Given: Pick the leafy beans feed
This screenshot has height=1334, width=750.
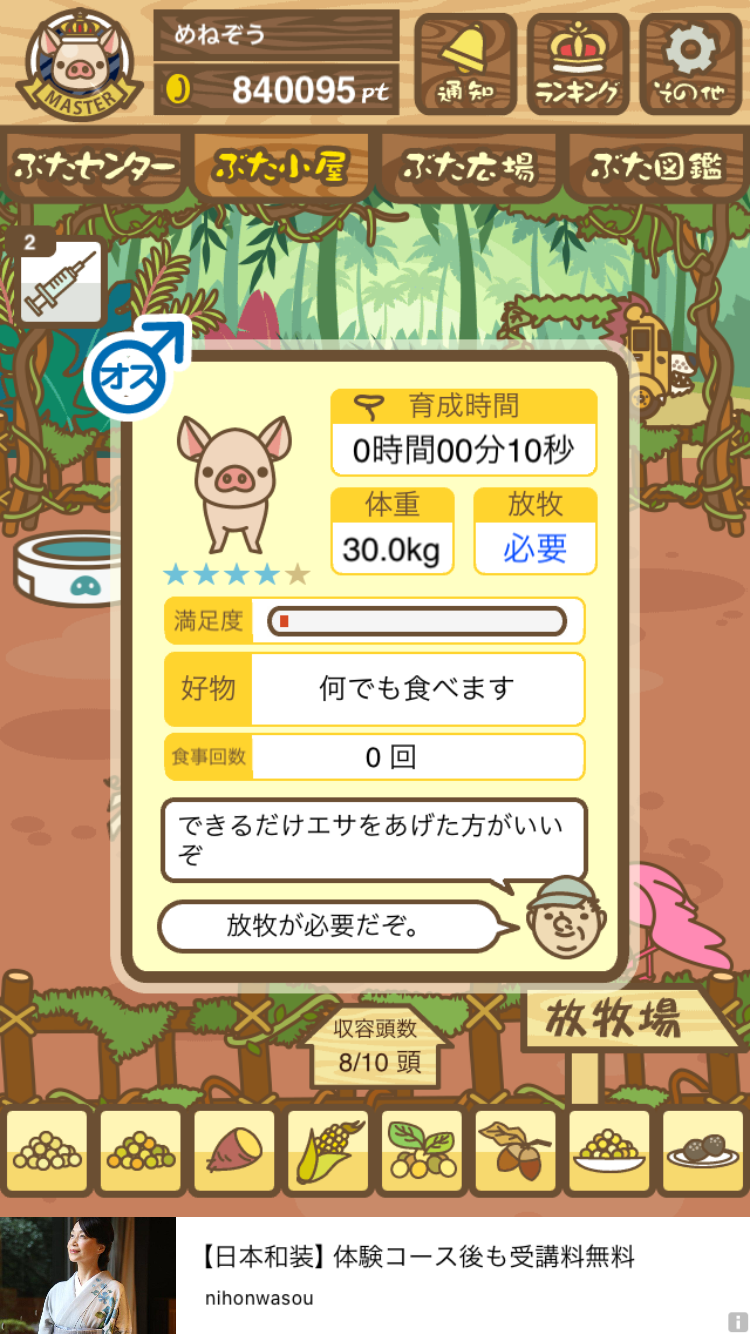Looking at the screenshot, I should (x=421, y=1152).
